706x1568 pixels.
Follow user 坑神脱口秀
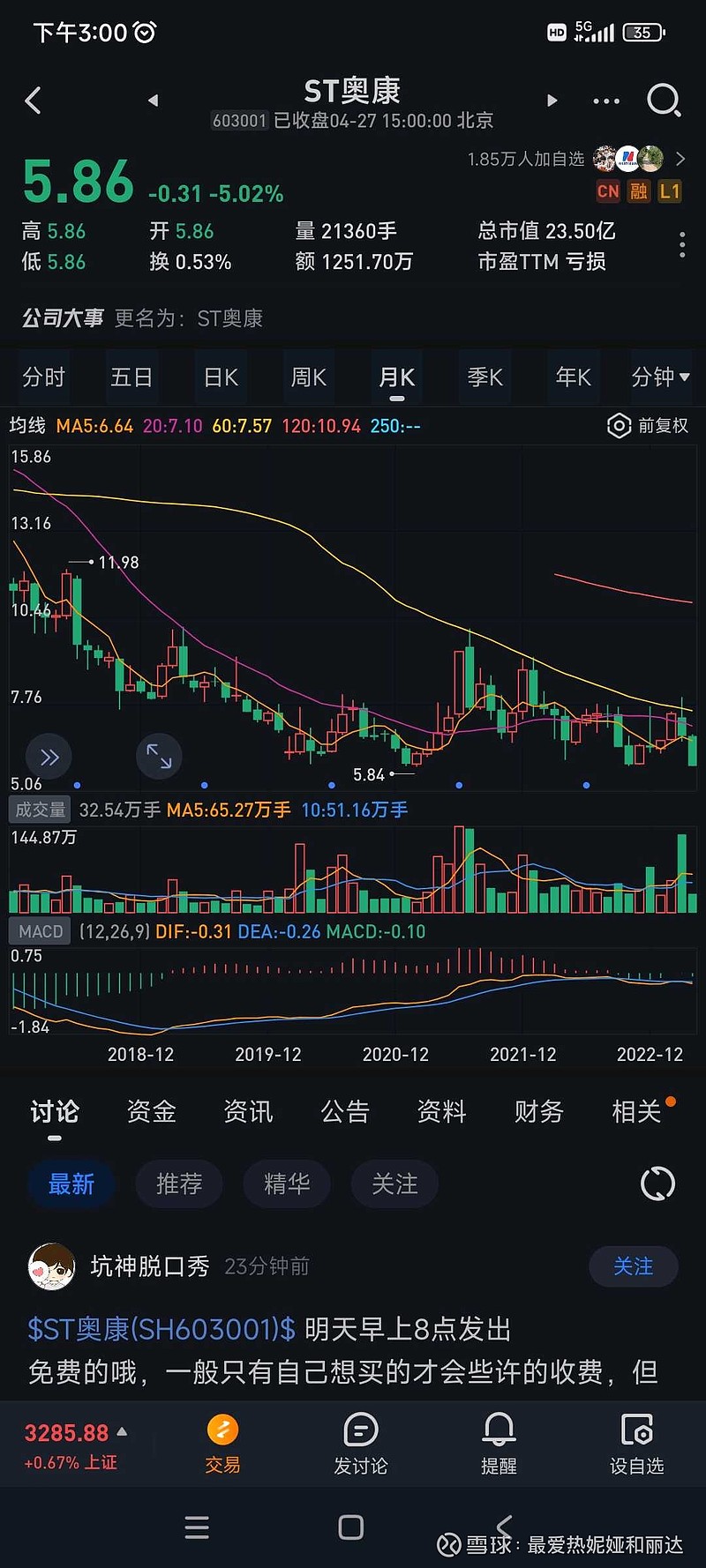tap(633, 1266)
